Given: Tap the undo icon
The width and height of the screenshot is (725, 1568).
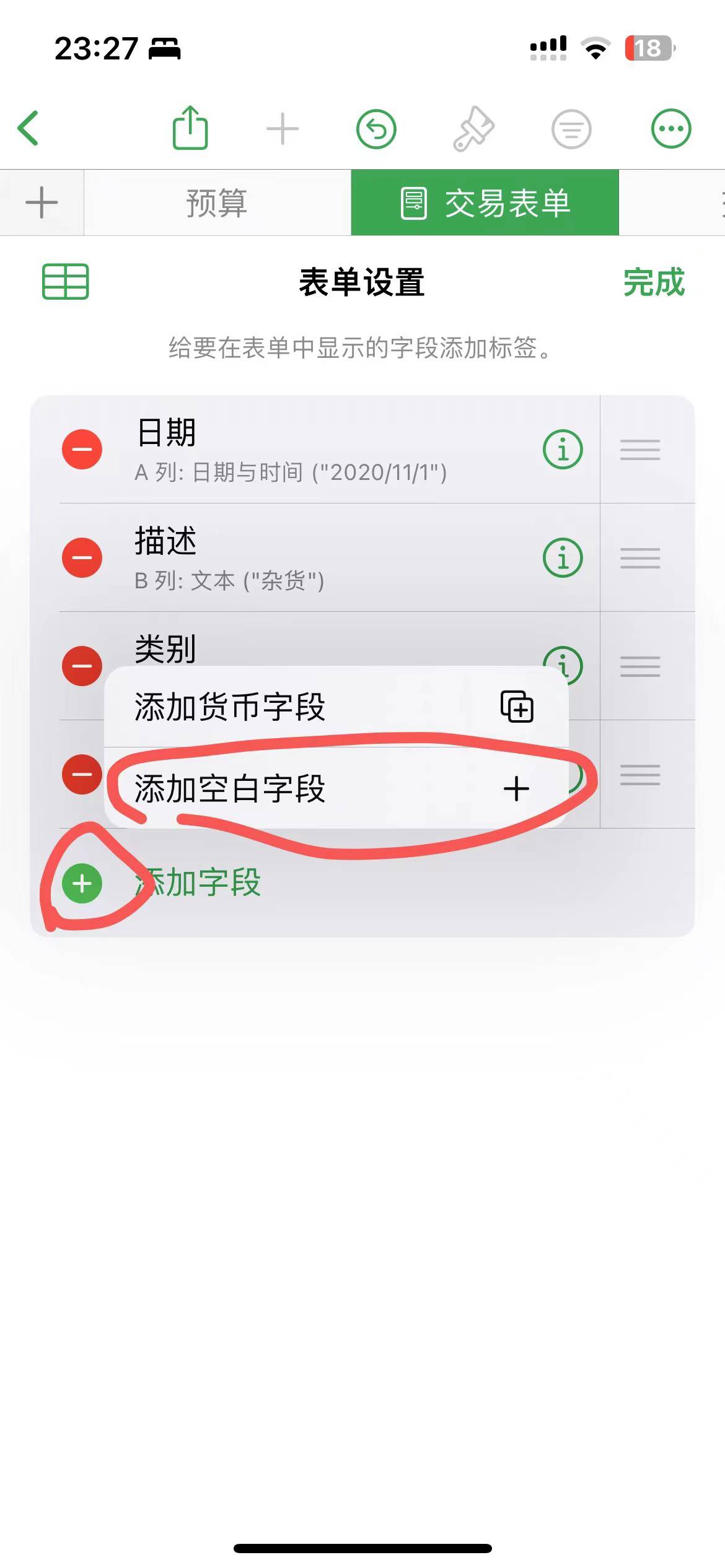Looking at the screenshot, I should pos(376,129).
